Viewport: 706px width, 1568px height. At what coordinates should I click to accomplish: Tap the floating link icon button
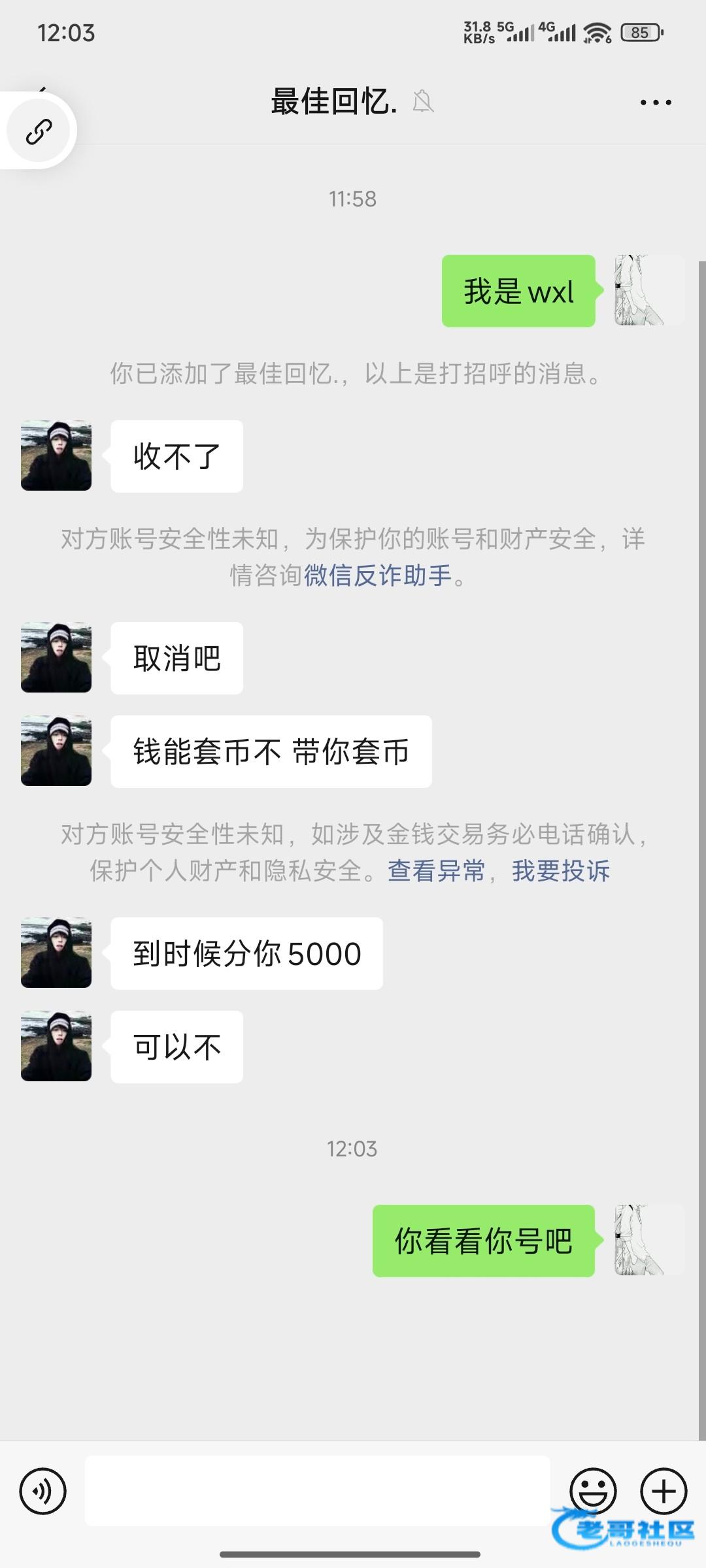[39, 131]
